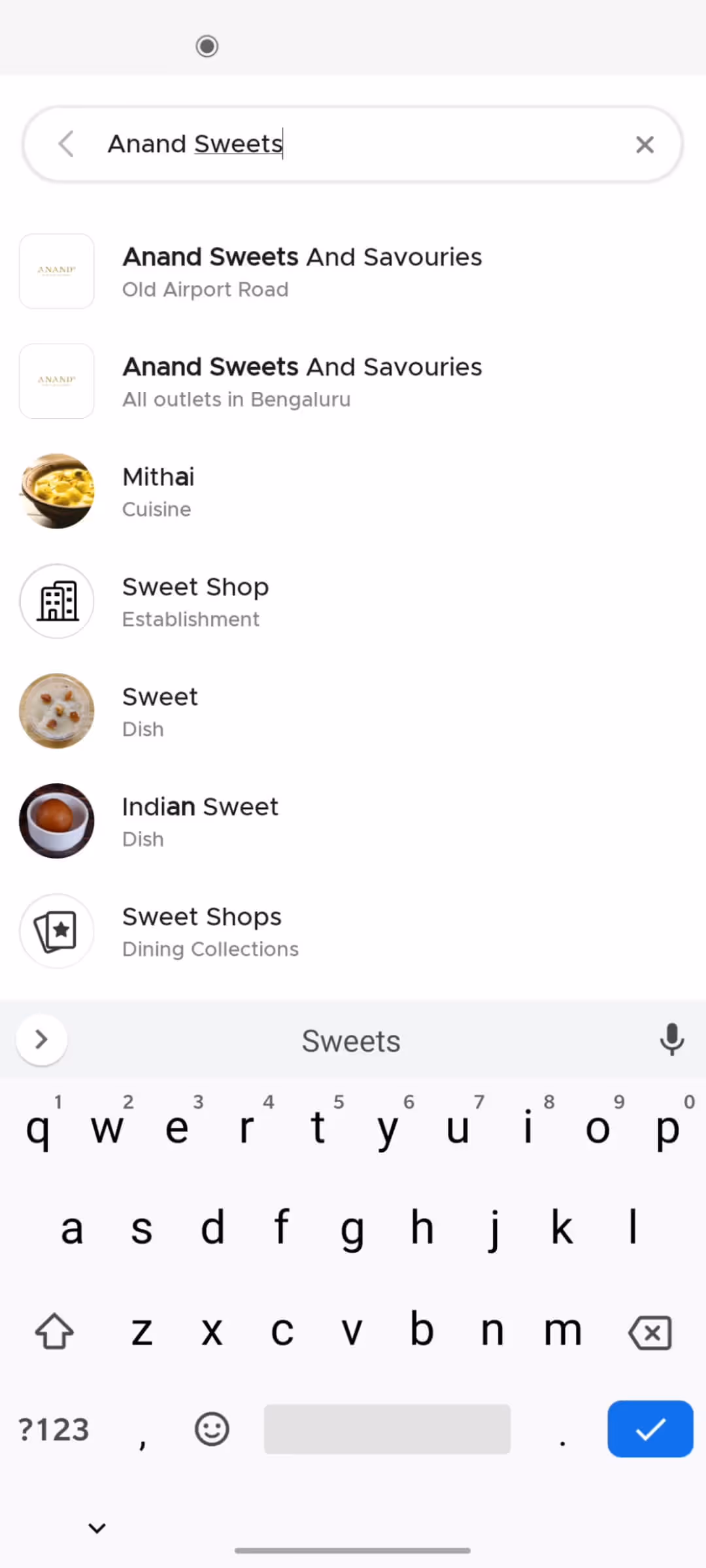Open Anand Sweets on Old Airport Road
This screenshot has height=1568, width=706.
tap(302, 272)
